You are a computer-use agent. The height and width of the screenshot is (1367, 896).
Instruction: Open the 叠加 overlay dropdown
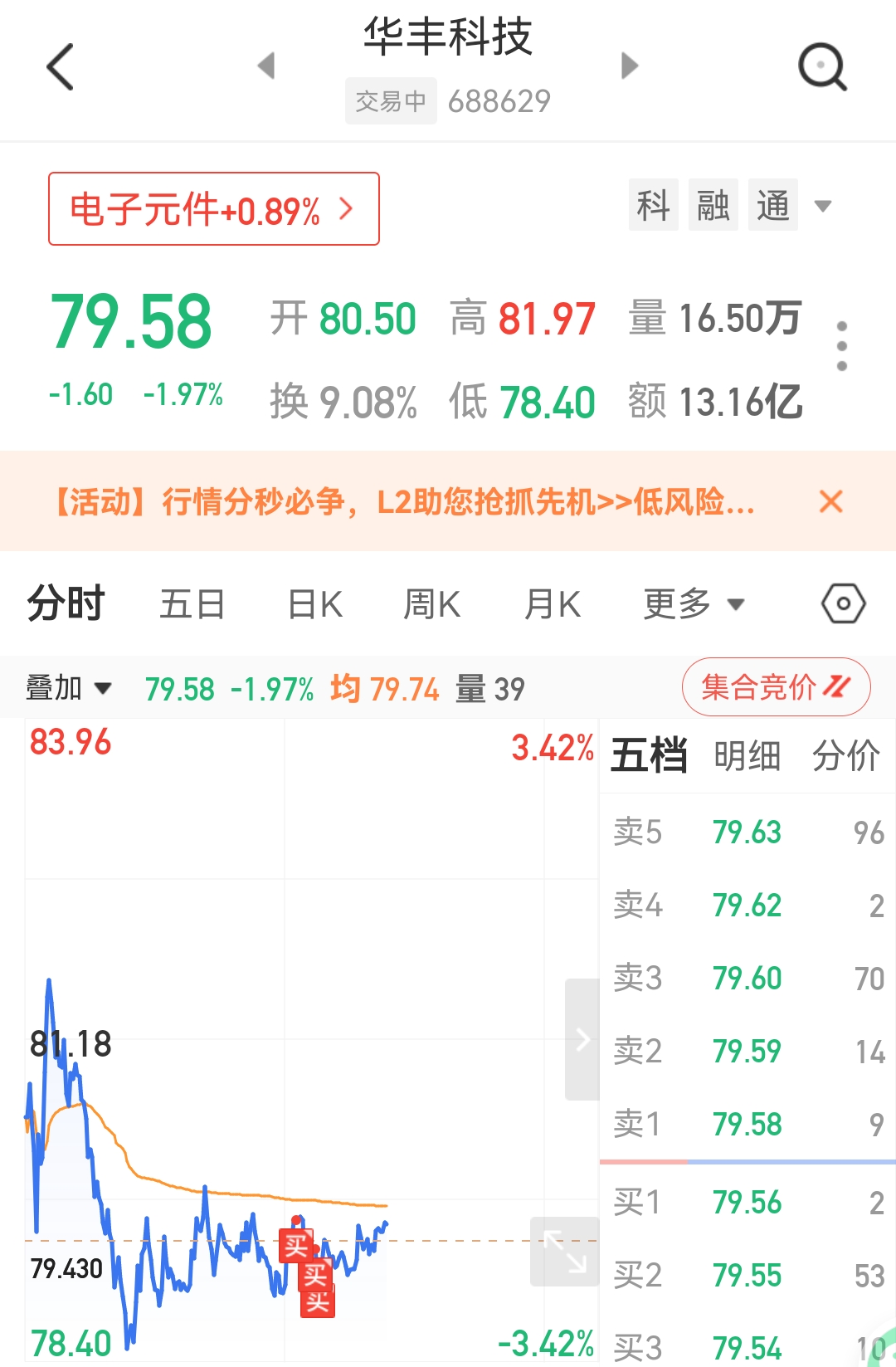coord(68,688)
